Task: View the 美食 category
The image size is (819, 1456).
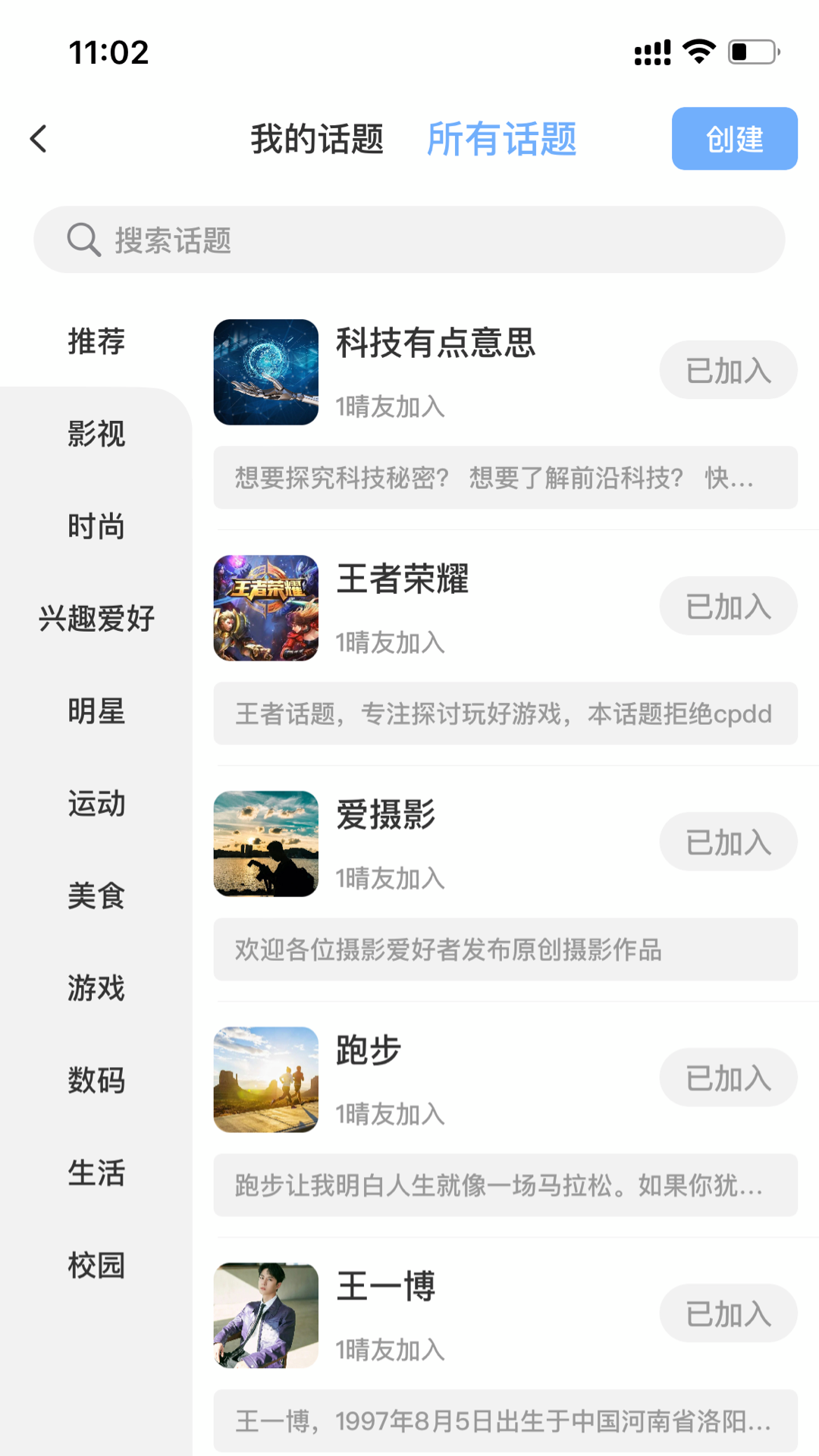Action: coord(96,896)
